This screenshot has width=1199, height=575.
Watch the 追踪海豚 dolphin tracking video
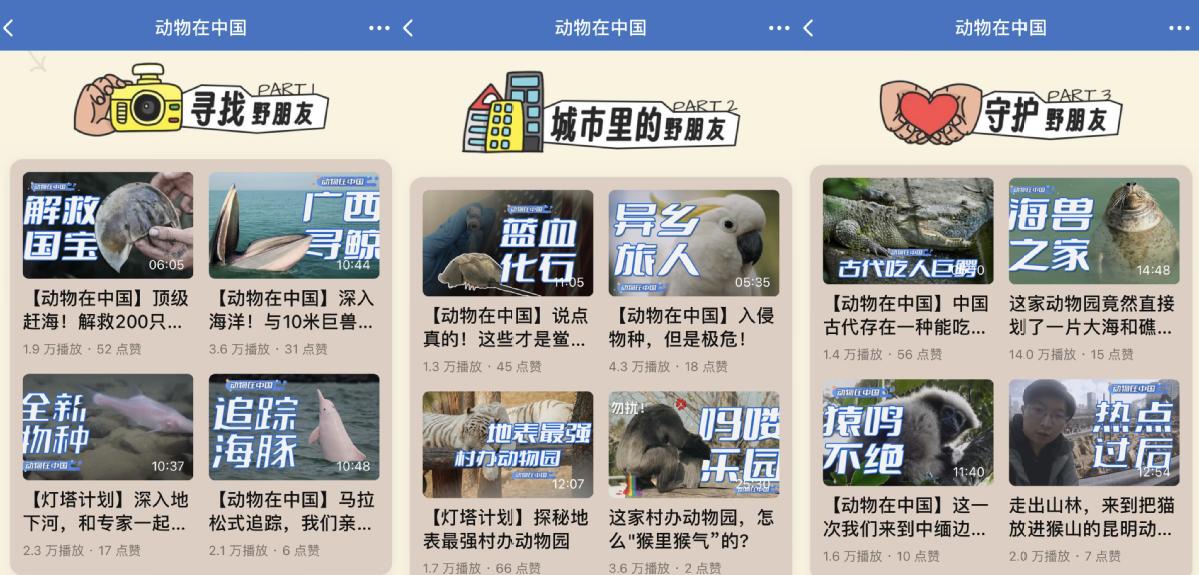294,427
